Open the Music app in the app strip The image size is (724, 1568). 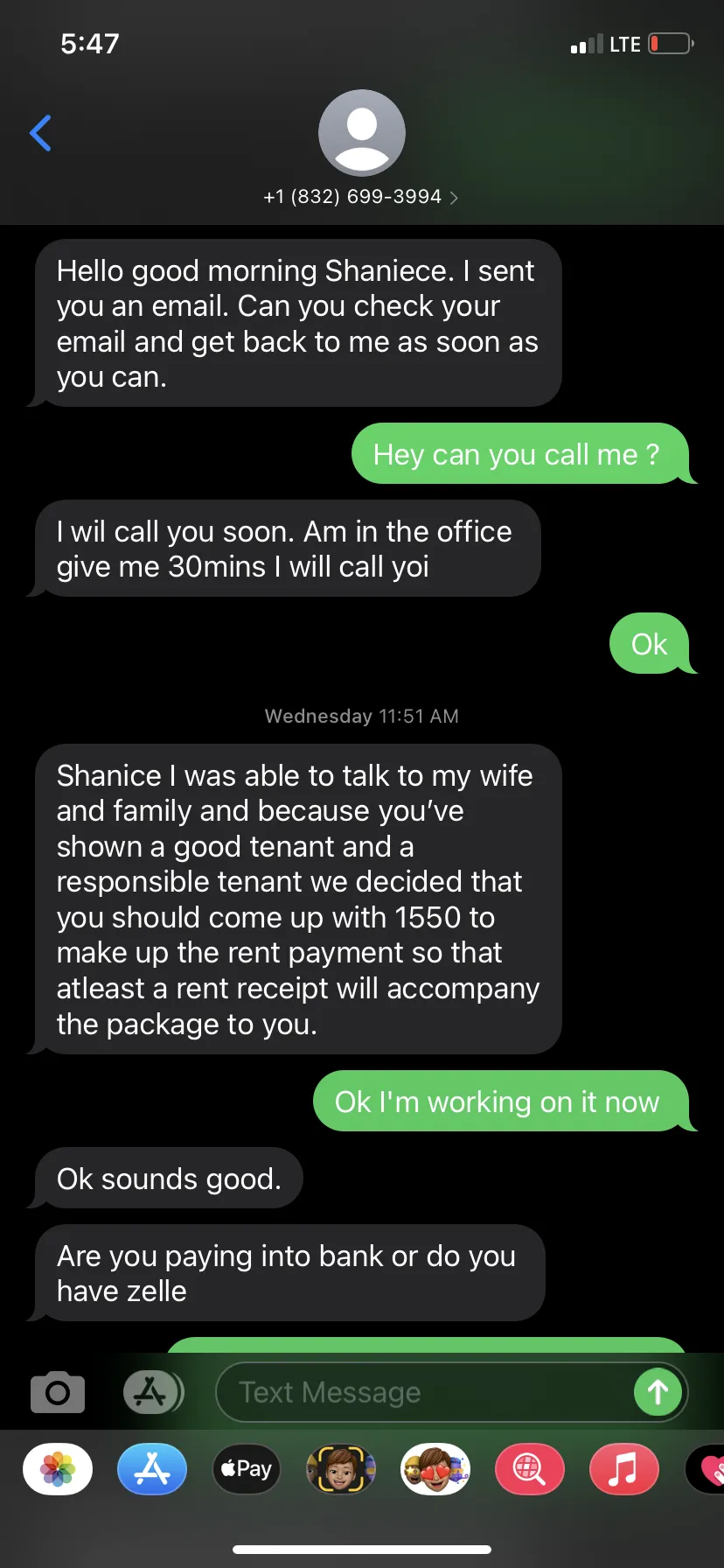624,1469
